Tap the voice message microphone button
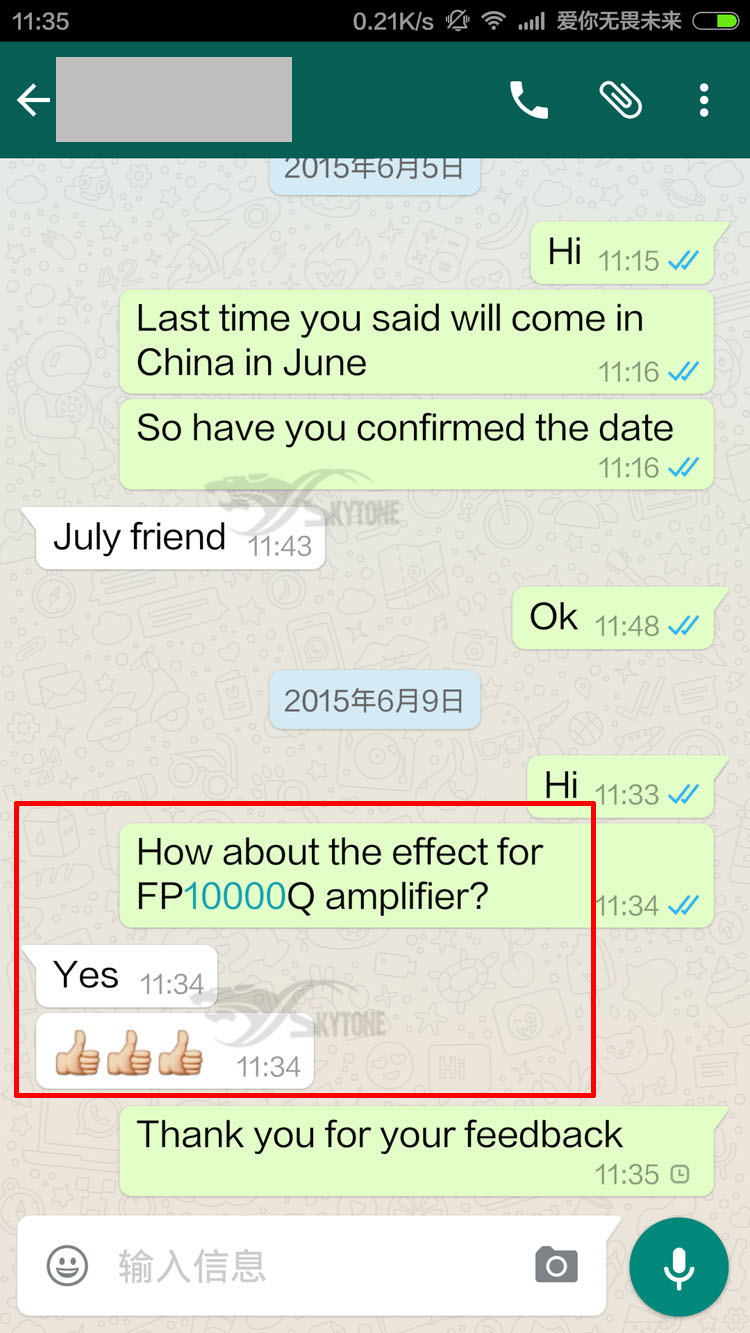 (679, 1267)
